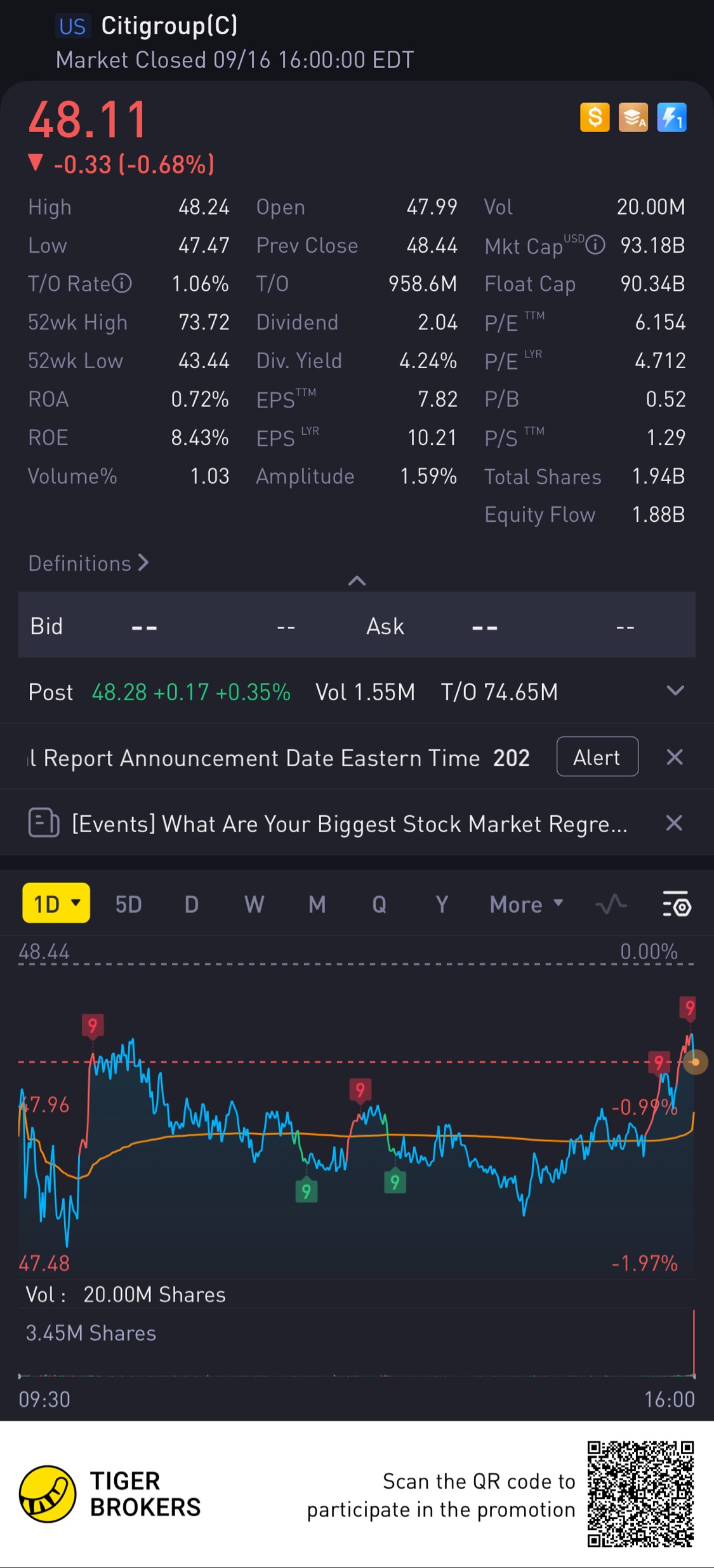Open chart settings icon
Image resolution: width=714 pixels, height=1568 pixels.
tap(677, 904)
